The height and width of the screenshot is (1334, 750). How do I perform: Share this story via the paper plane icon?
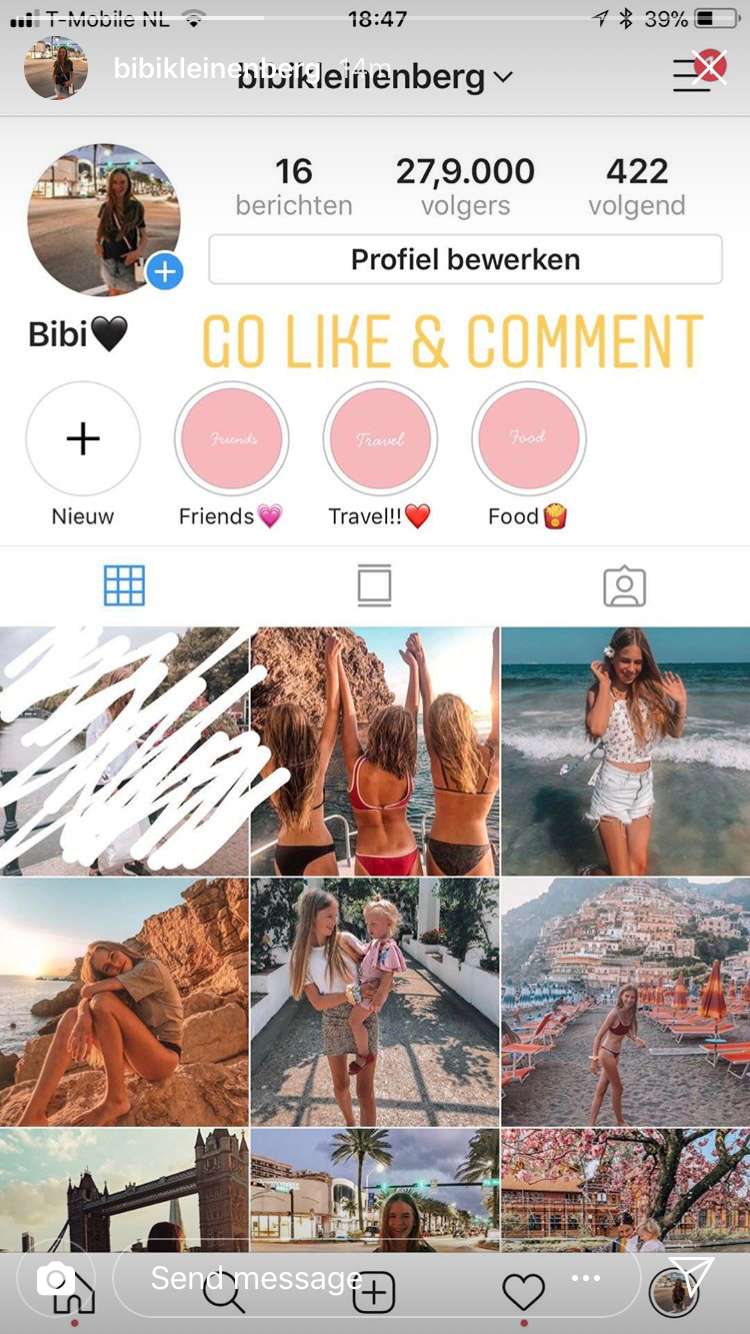pyautogui.click(x=691, y=1275)
